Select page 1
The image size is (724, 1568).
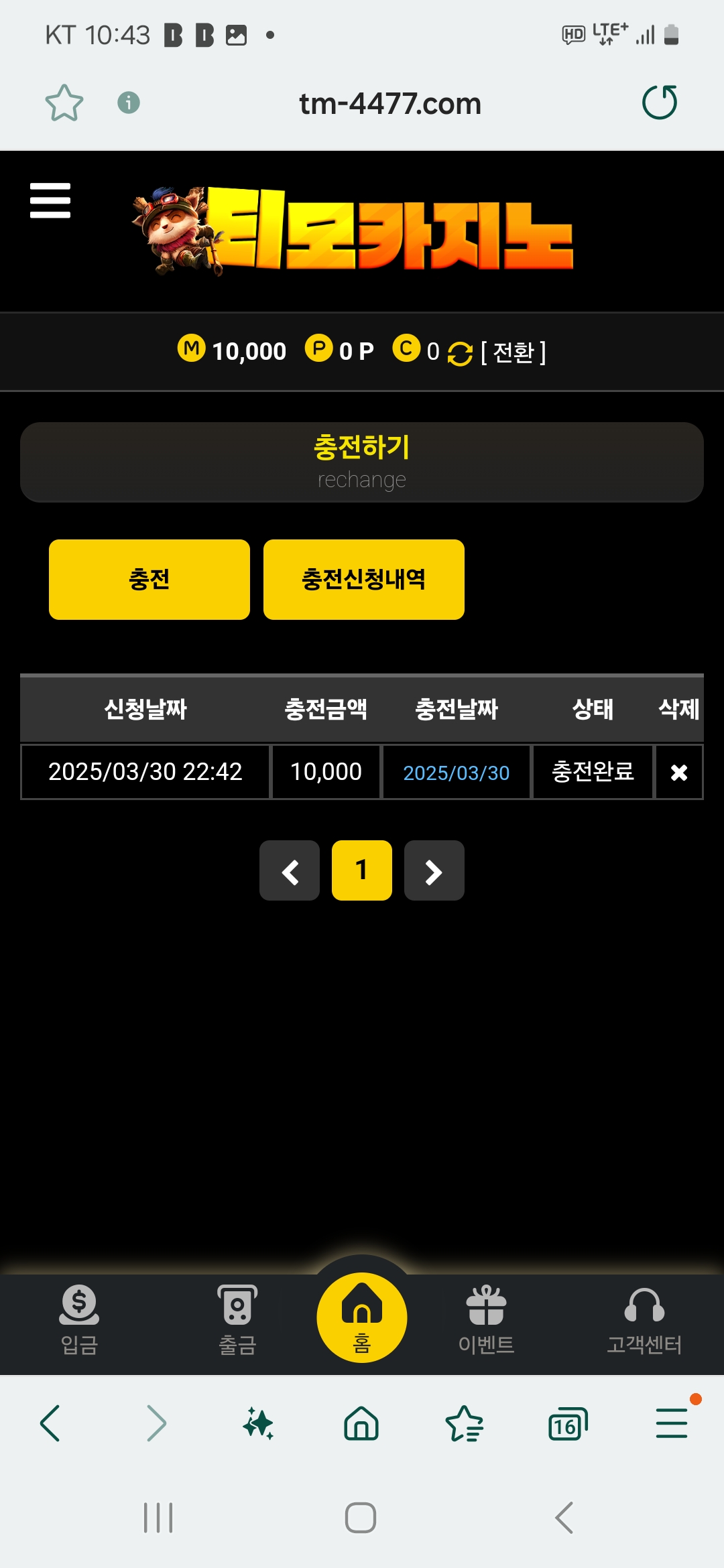[x=362, y=870]
